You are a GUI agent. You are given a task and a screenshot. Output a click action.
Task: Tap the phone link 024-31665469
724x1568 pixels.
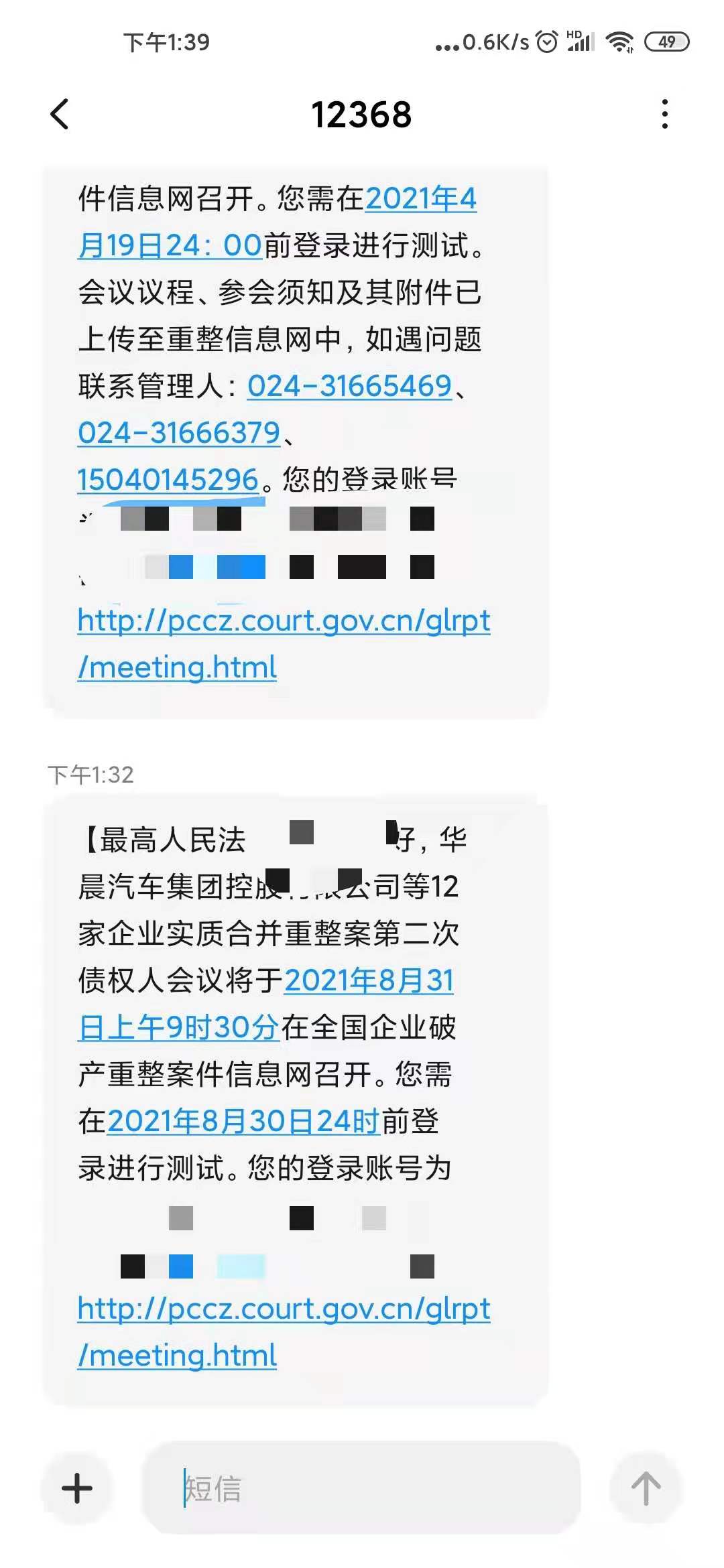[350, 386]
